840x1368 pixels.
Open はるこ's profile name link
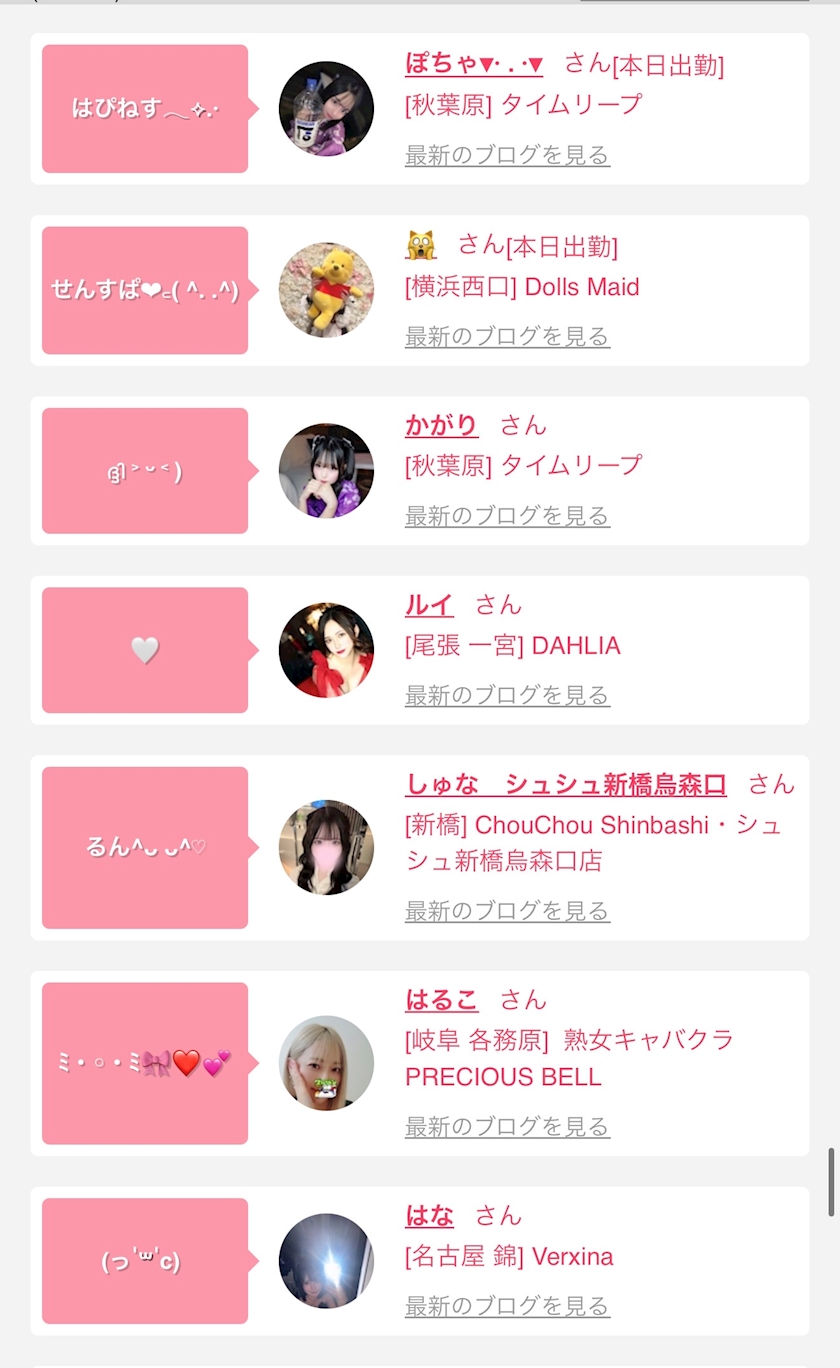[x=441, y=1000]
